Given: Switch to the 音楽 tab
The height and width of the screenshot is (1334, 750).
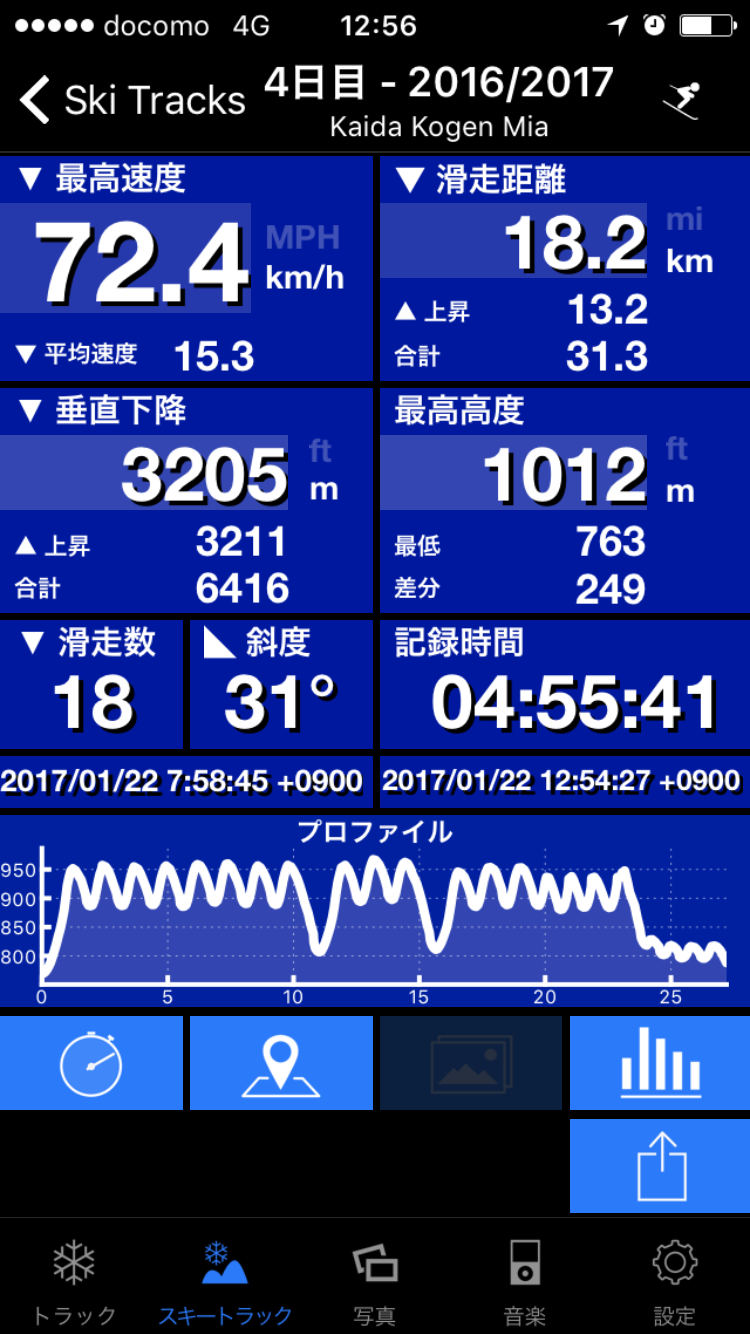Looking at the screenshot, I should click(525, 1283).
